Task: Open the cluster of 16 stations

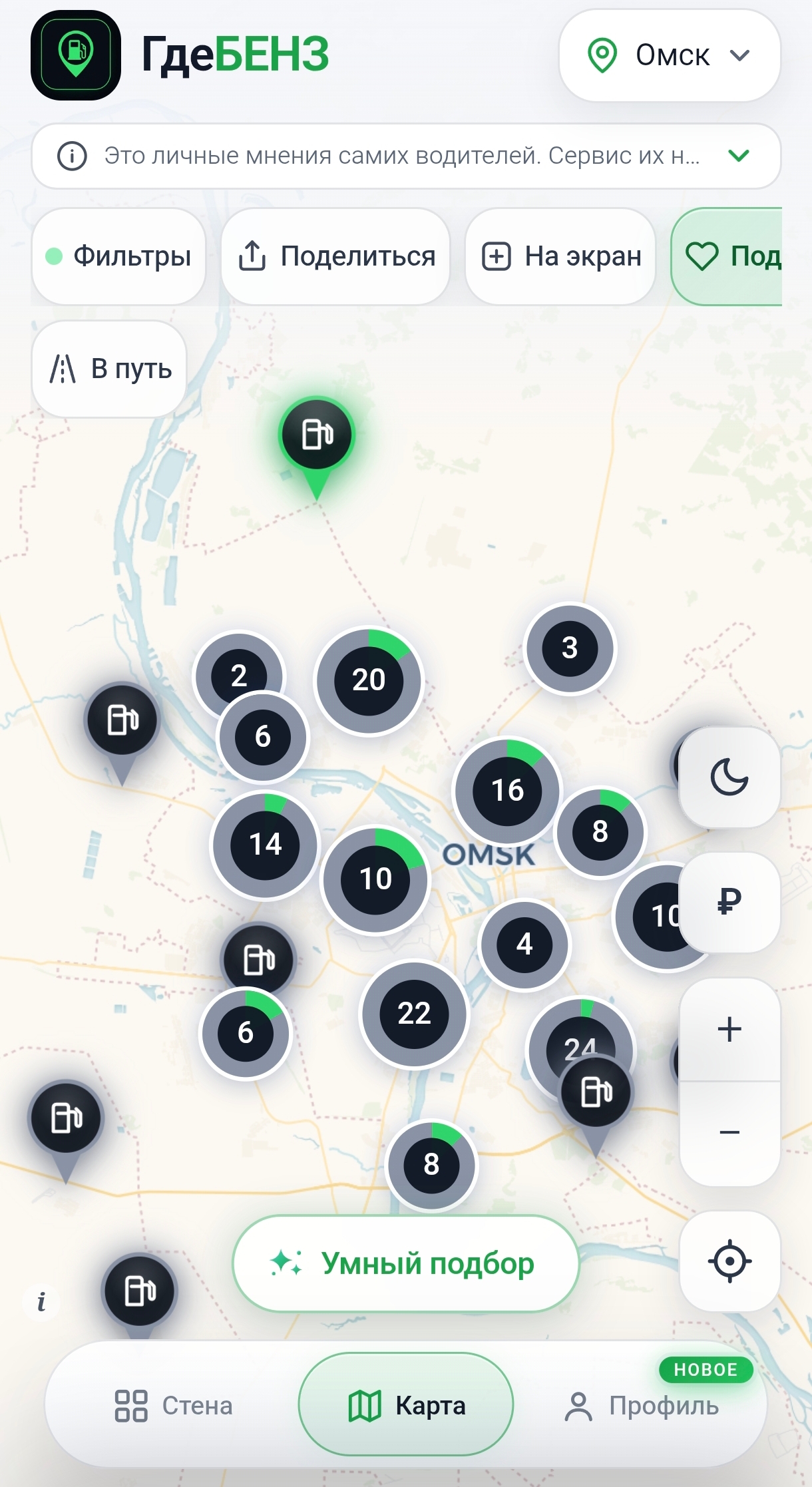Action: tap(507, 791)
